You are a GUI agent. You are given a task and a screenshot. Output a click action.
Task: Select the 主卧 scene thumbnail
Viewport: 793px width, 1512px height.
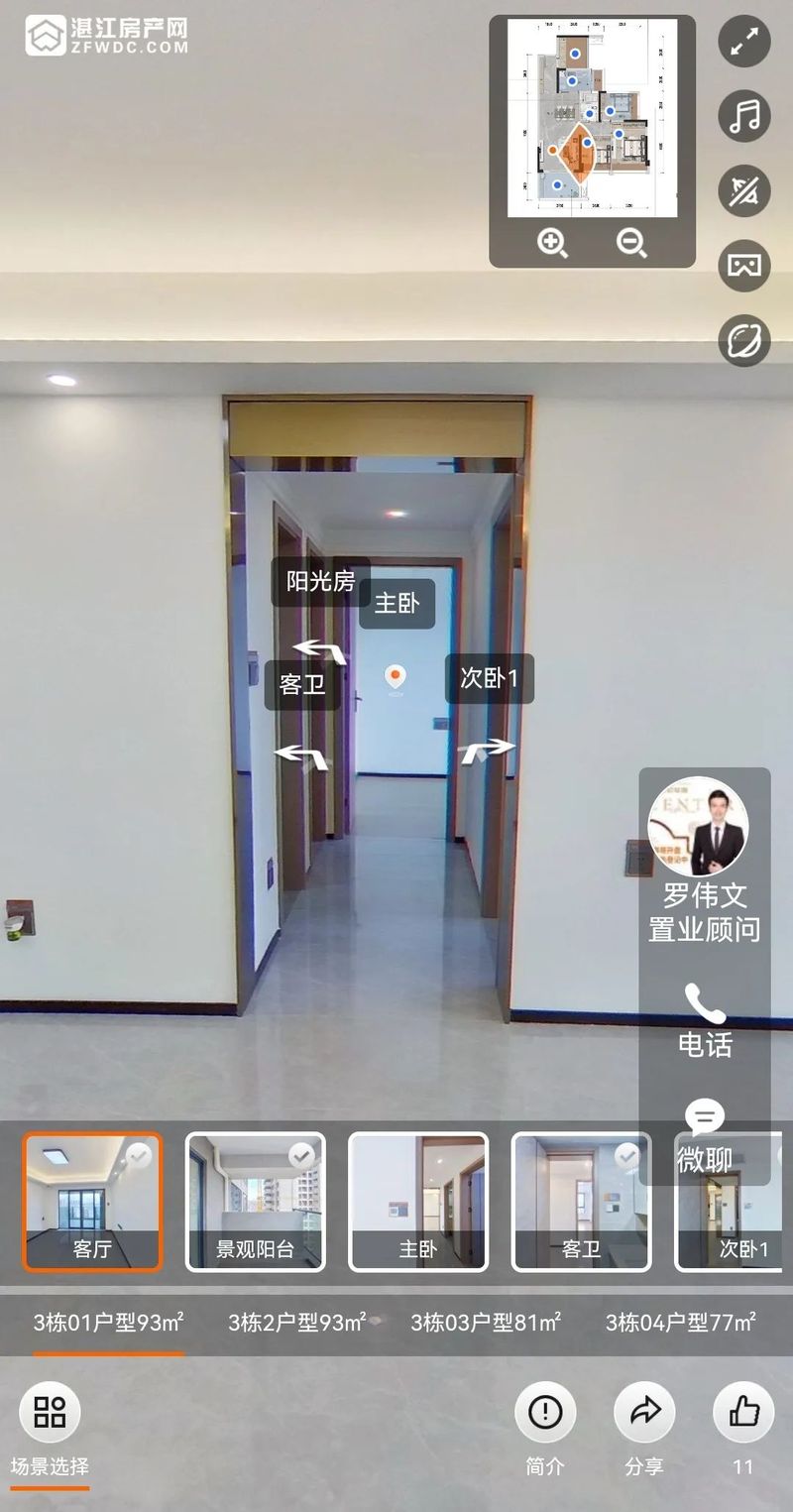pyautogui.click(x=417, y=1202)
